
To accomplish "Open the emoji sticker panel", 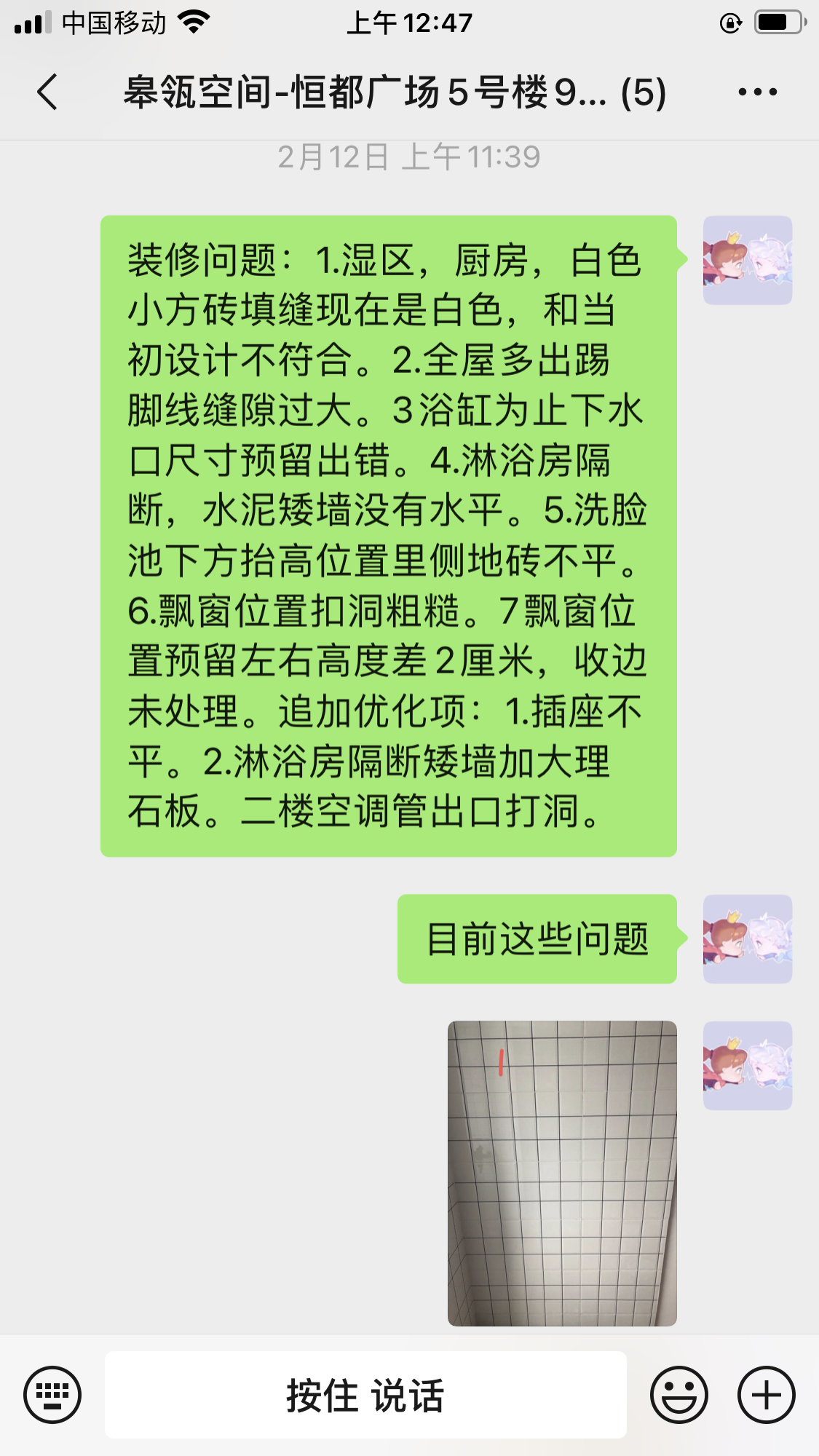I will [x=678, y=1395].
